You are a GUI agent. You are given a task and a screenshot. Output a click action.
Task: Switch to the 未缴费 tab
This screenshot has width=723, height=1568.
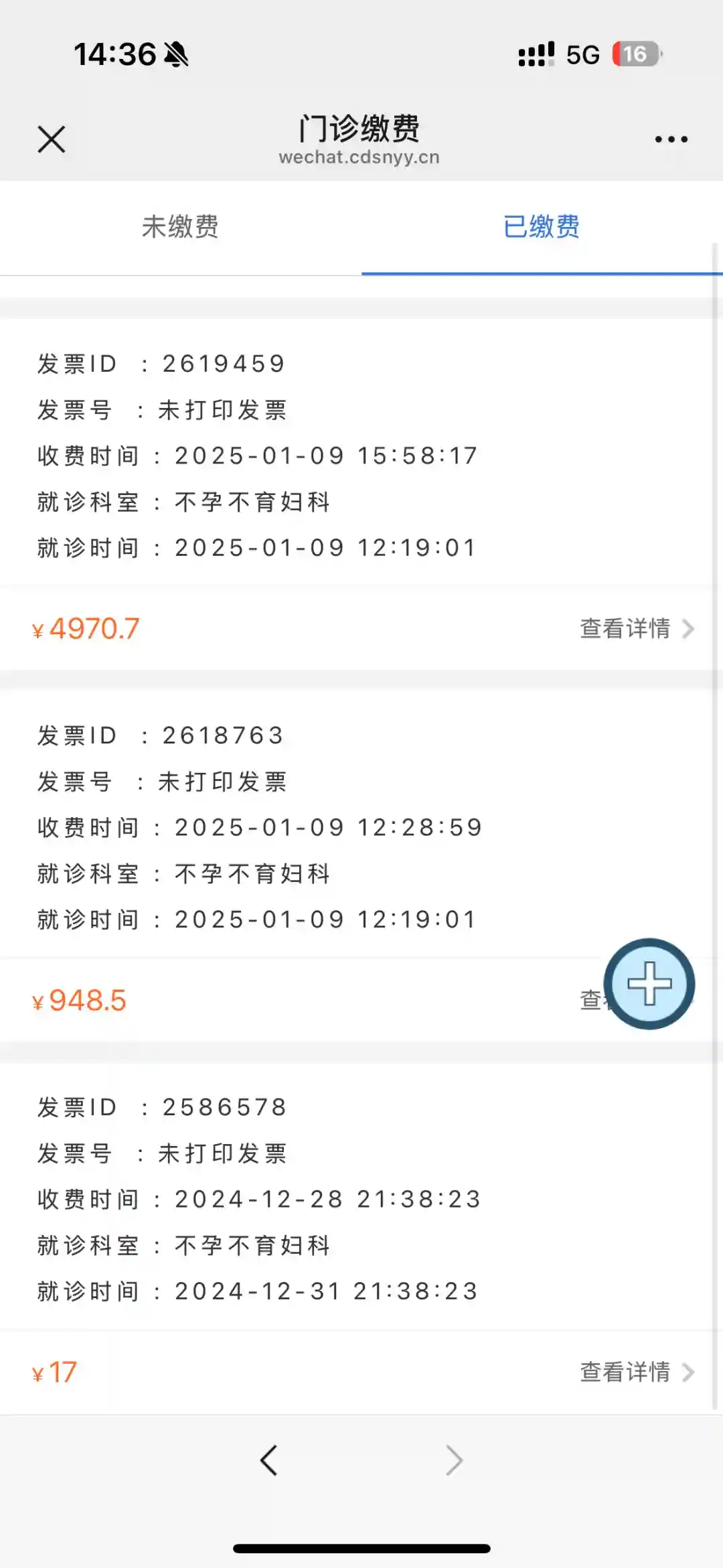pyautogui.click(x=180, y=227)
